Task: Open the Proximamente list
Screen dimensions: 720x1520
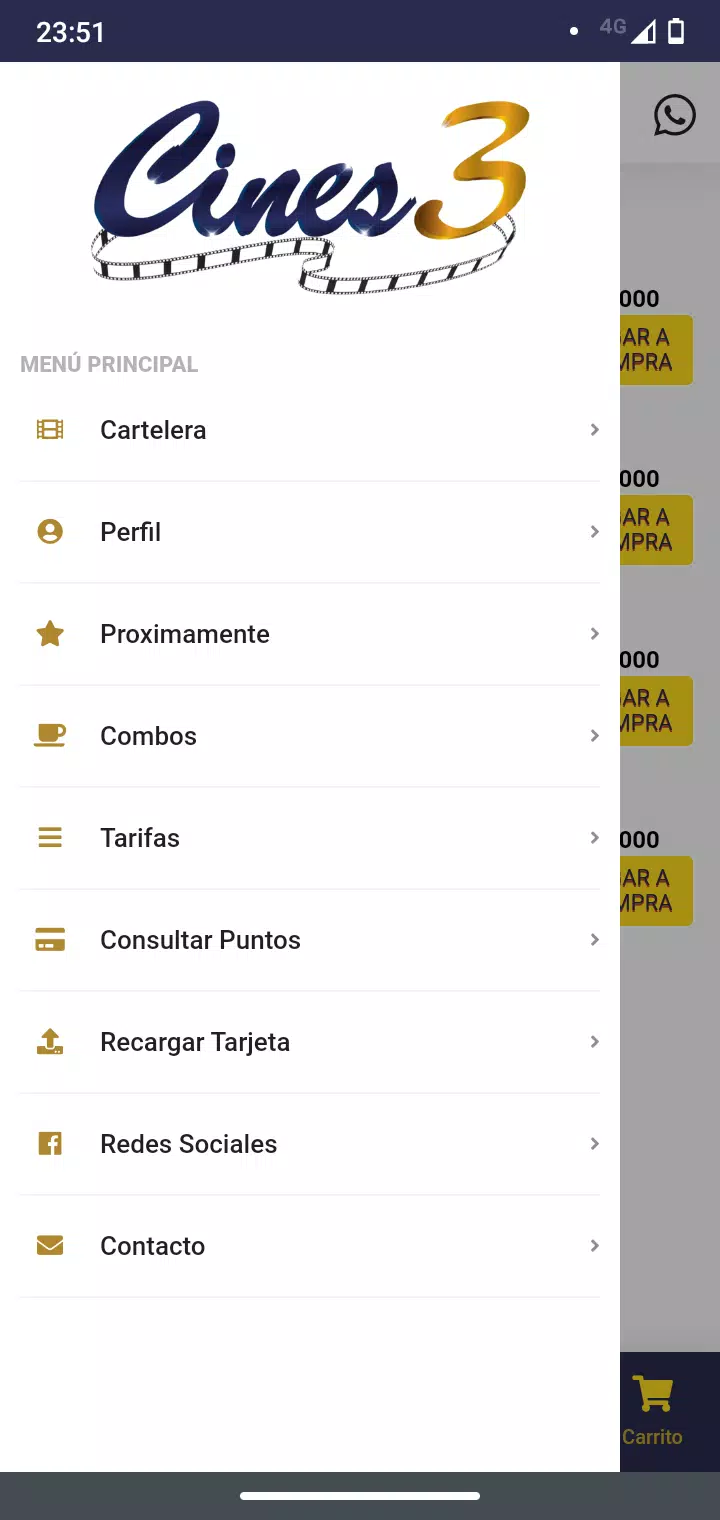Action: click(x=310, y=634)
